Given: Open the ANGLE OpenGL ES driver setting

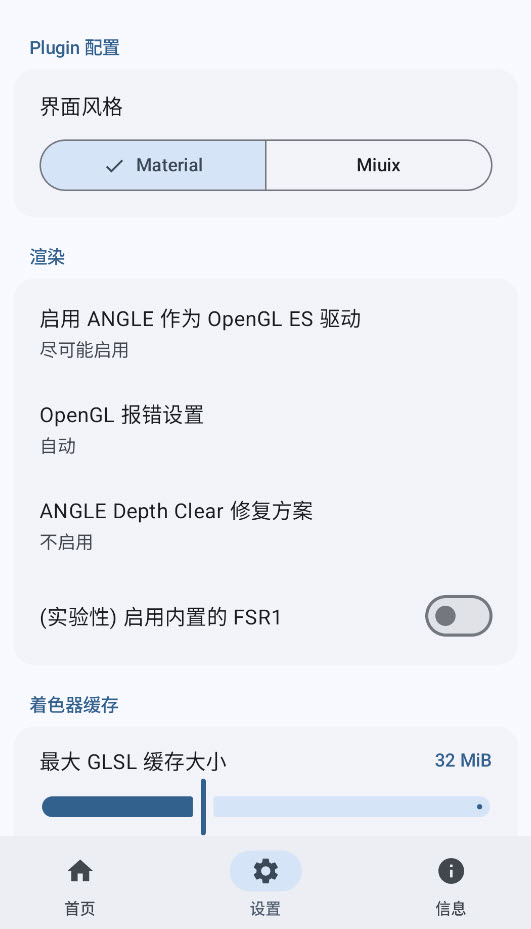Looking at the screenshot, I should pos(266,334).
